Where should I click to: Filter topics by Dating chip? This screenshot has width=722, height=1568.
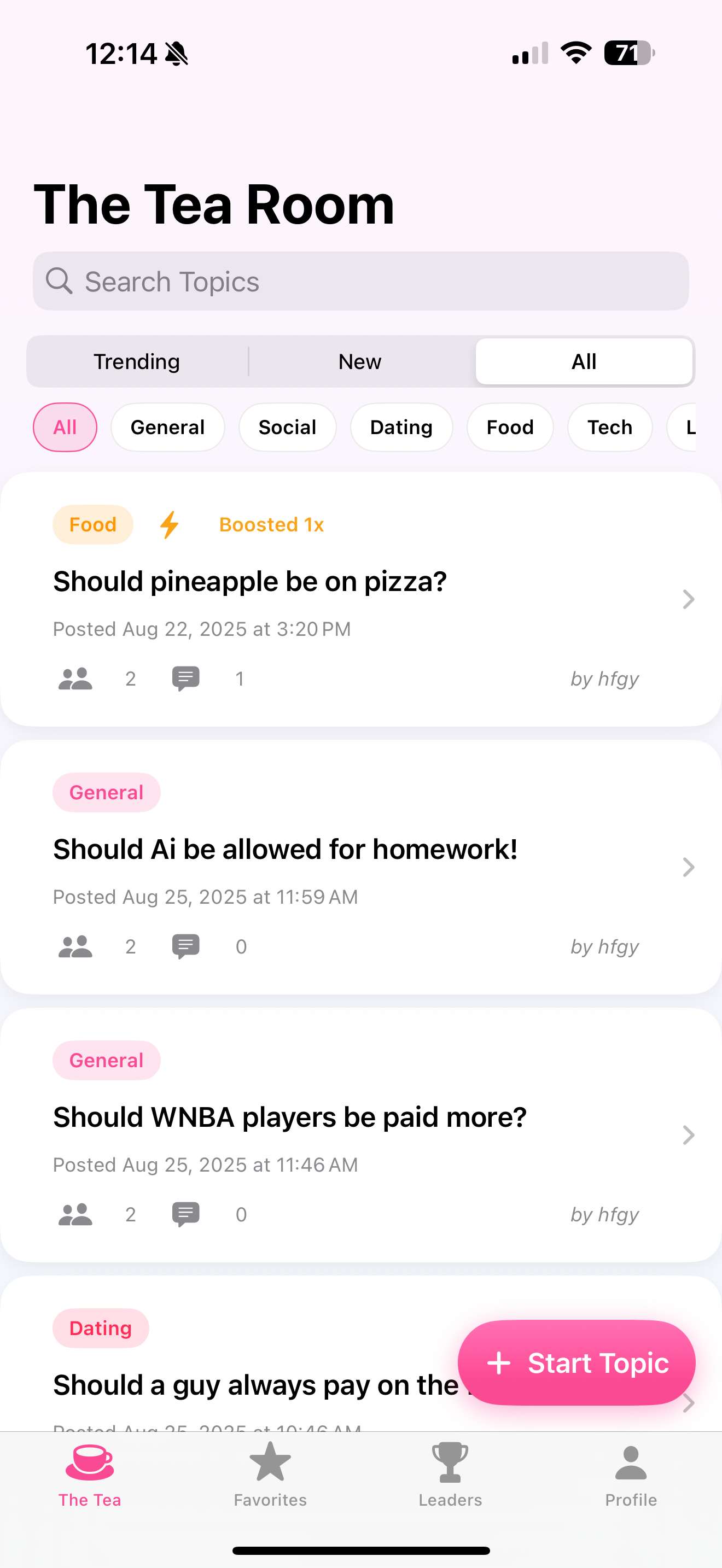[x=401, y=428]
